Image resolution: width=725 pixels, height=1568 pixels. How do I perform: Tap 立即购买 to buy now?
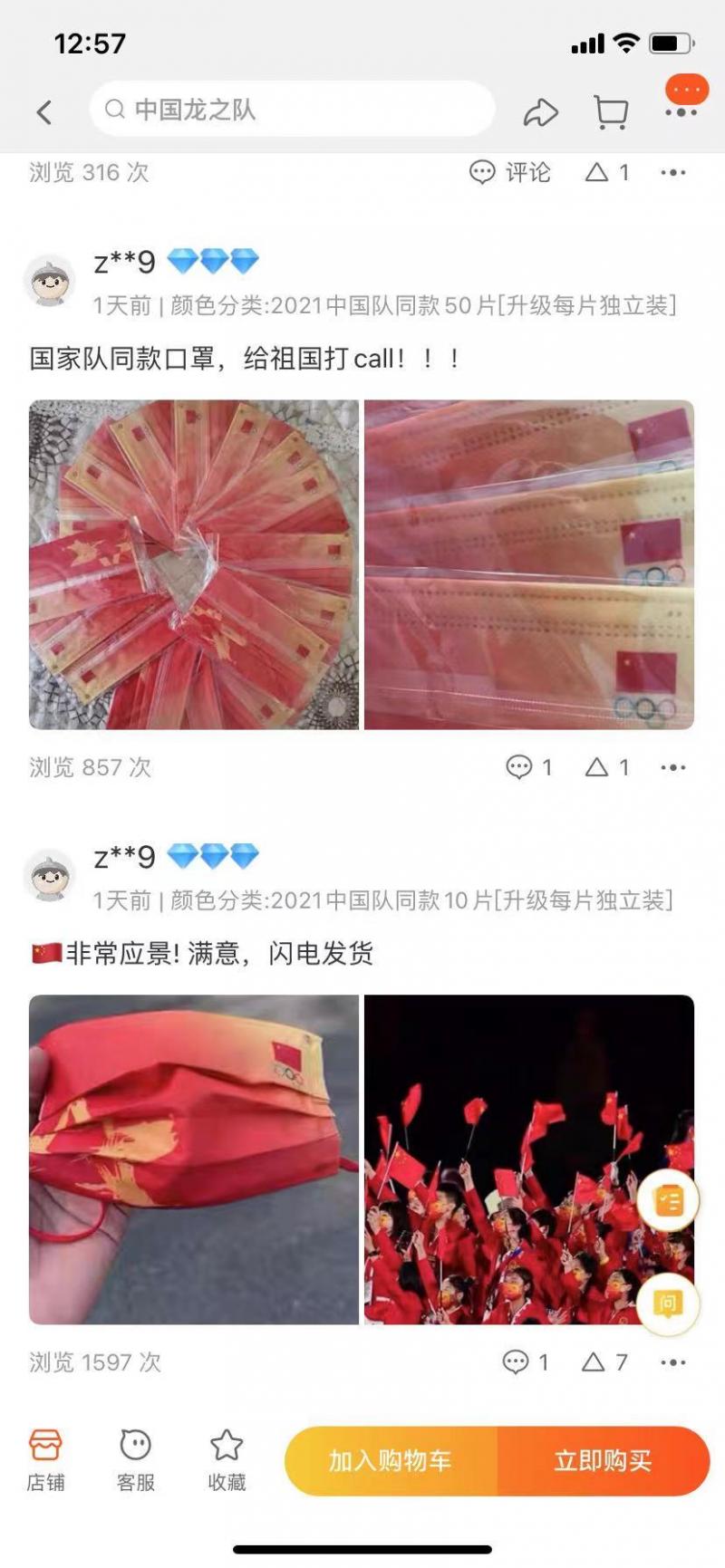(604, 1461)
